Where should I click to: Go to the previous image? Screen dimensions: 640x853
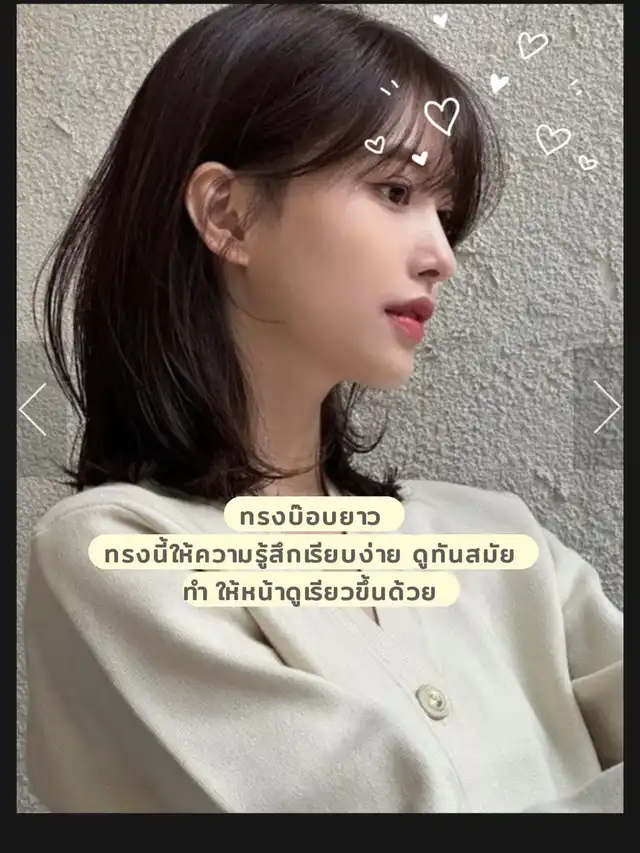click(x=33, y=409)
